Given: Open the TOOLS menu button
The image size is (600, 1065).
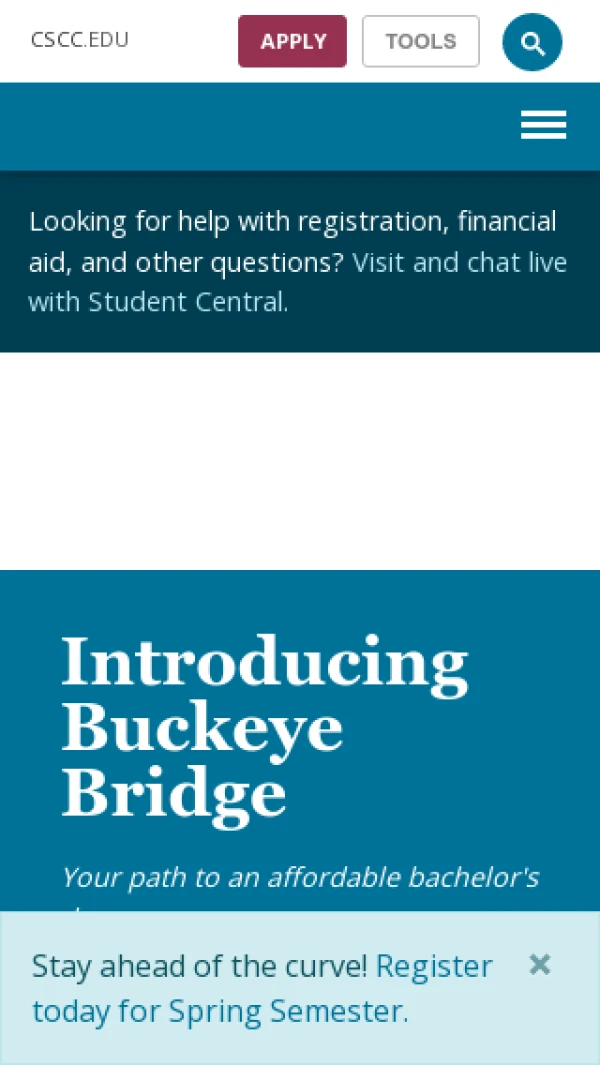Looking at the screenshot, I should point(420,42).
